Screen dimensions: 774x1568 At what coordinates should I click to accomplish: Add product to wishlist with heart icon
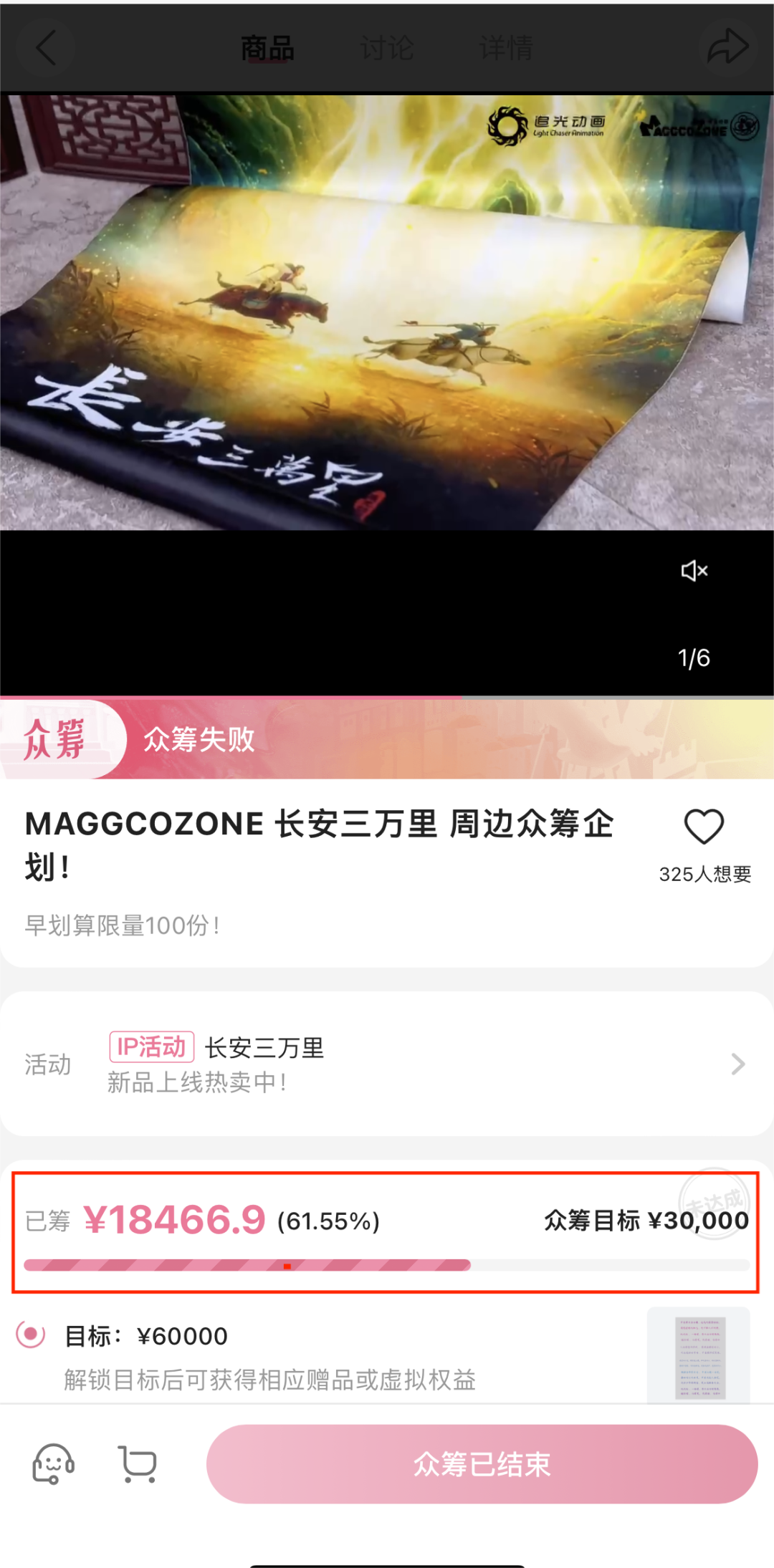tap(704, 827)
